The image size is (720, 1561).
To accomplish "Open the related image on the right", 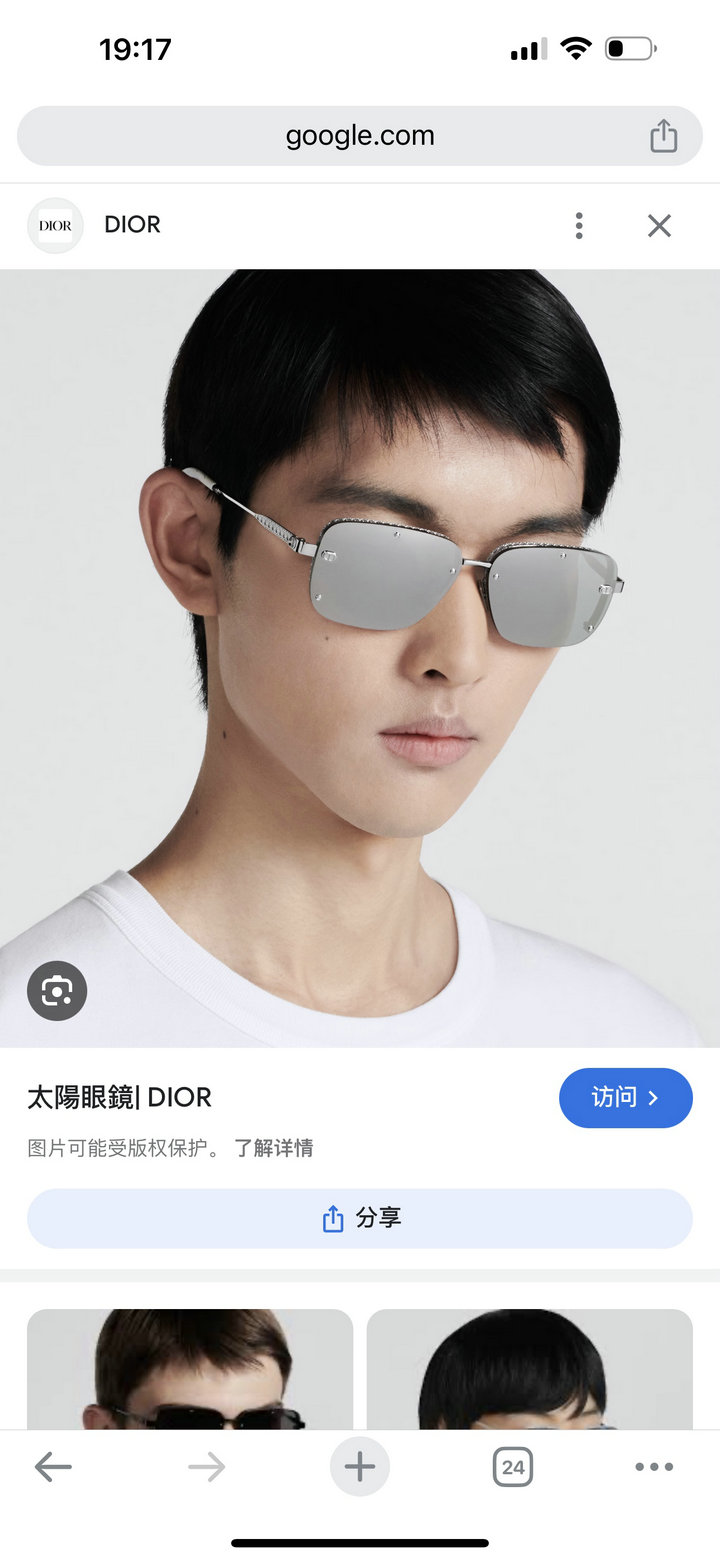I will 530,1368.
